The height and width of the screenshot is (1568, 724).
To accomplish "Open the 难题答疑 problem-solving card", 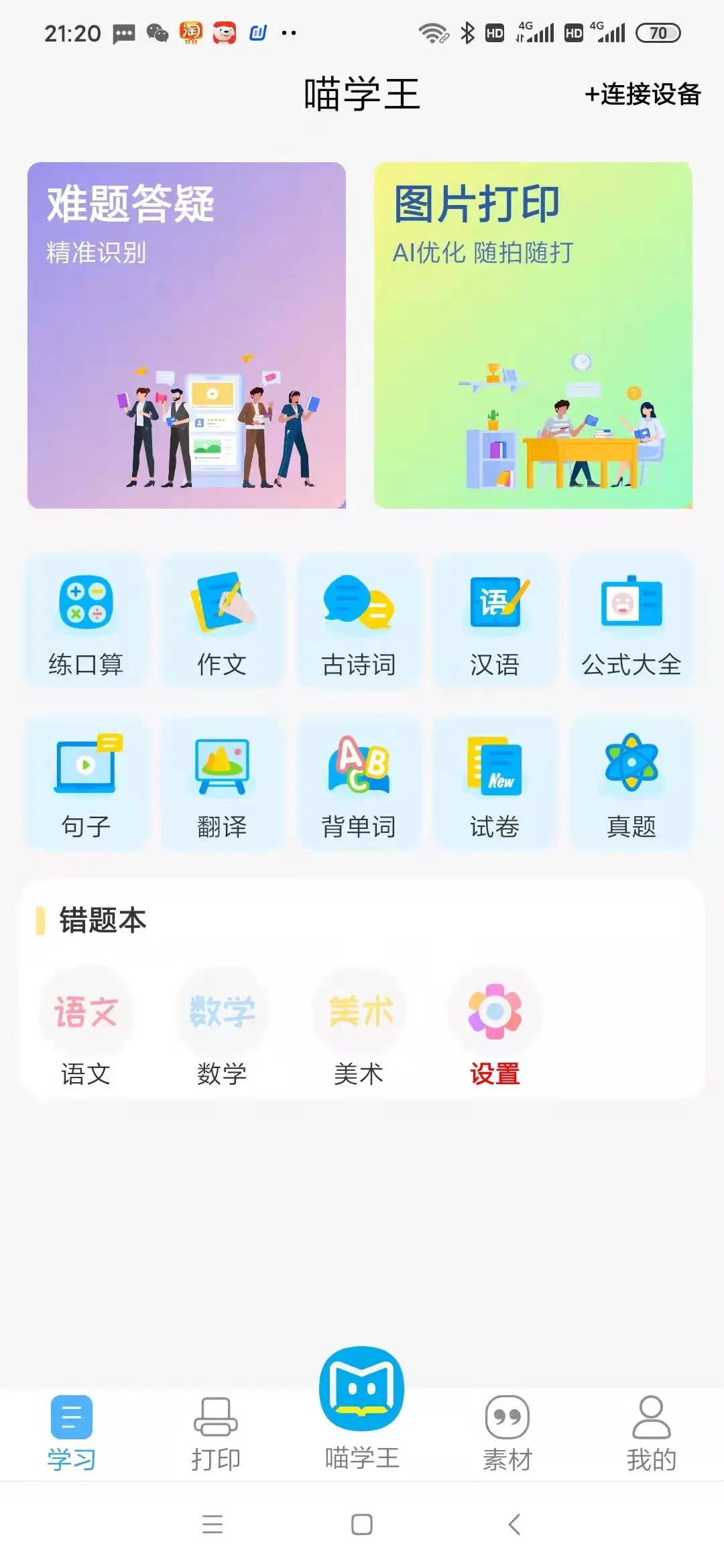I will (x=186, y=333).
